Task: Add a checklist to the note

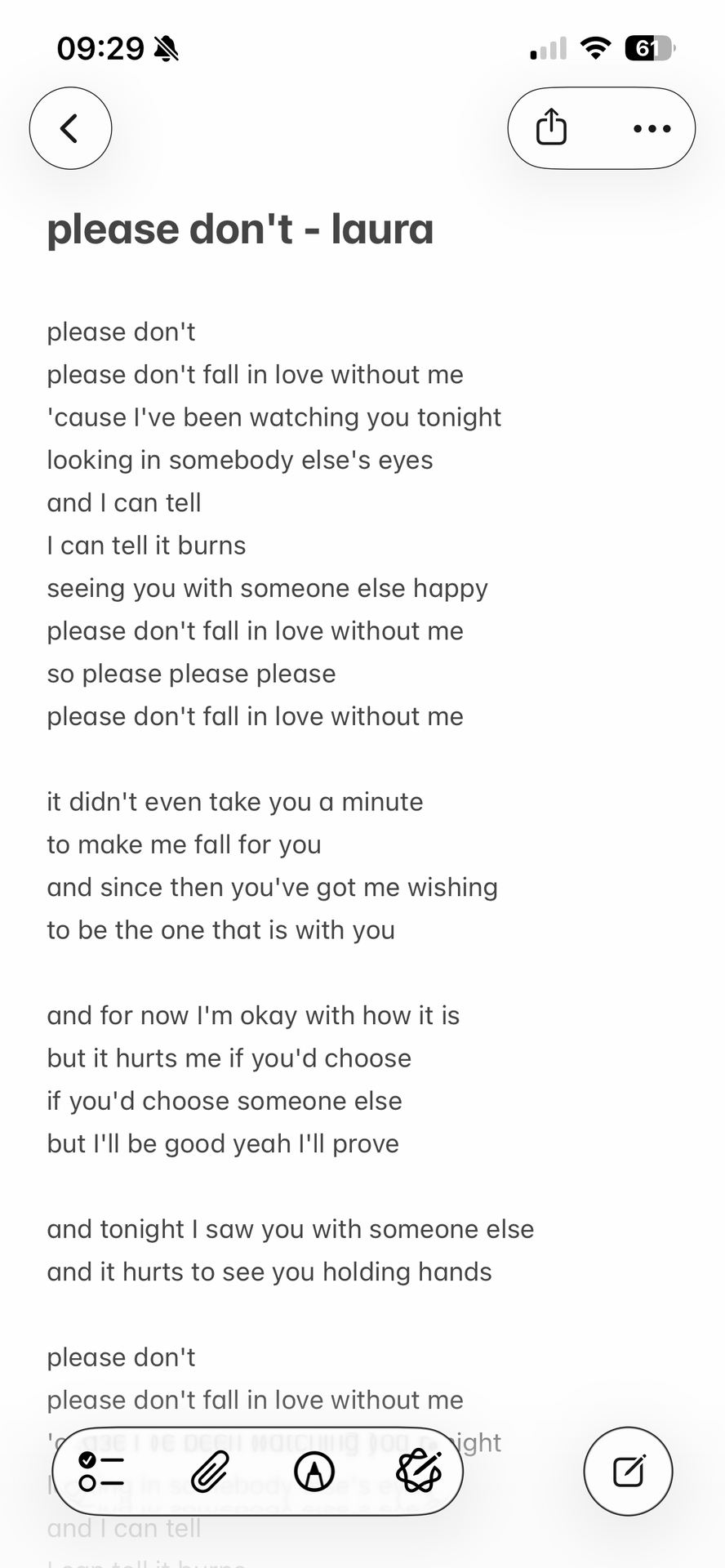Action: [101, 1472]
